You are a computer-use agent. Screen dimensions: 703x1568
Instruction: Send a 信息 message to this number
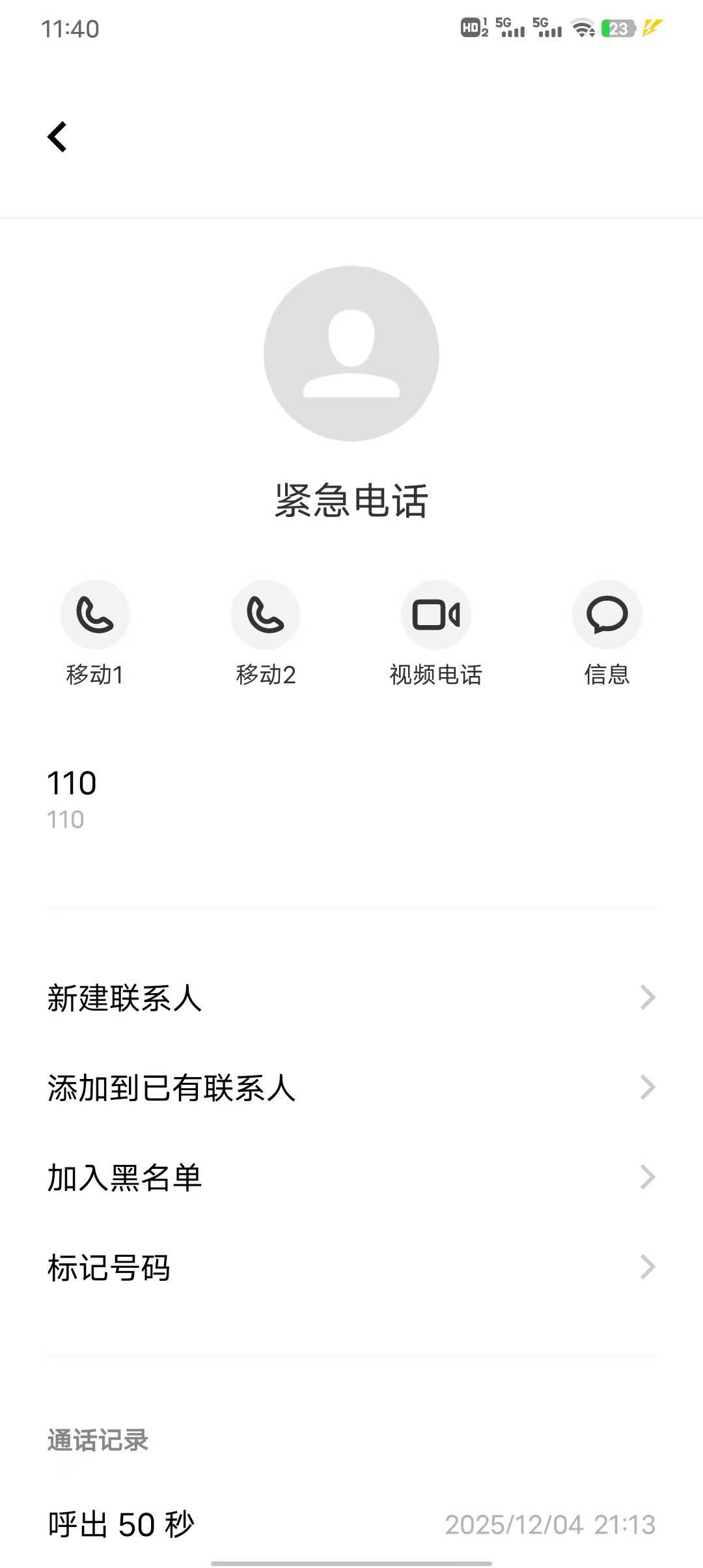(607, 615)
